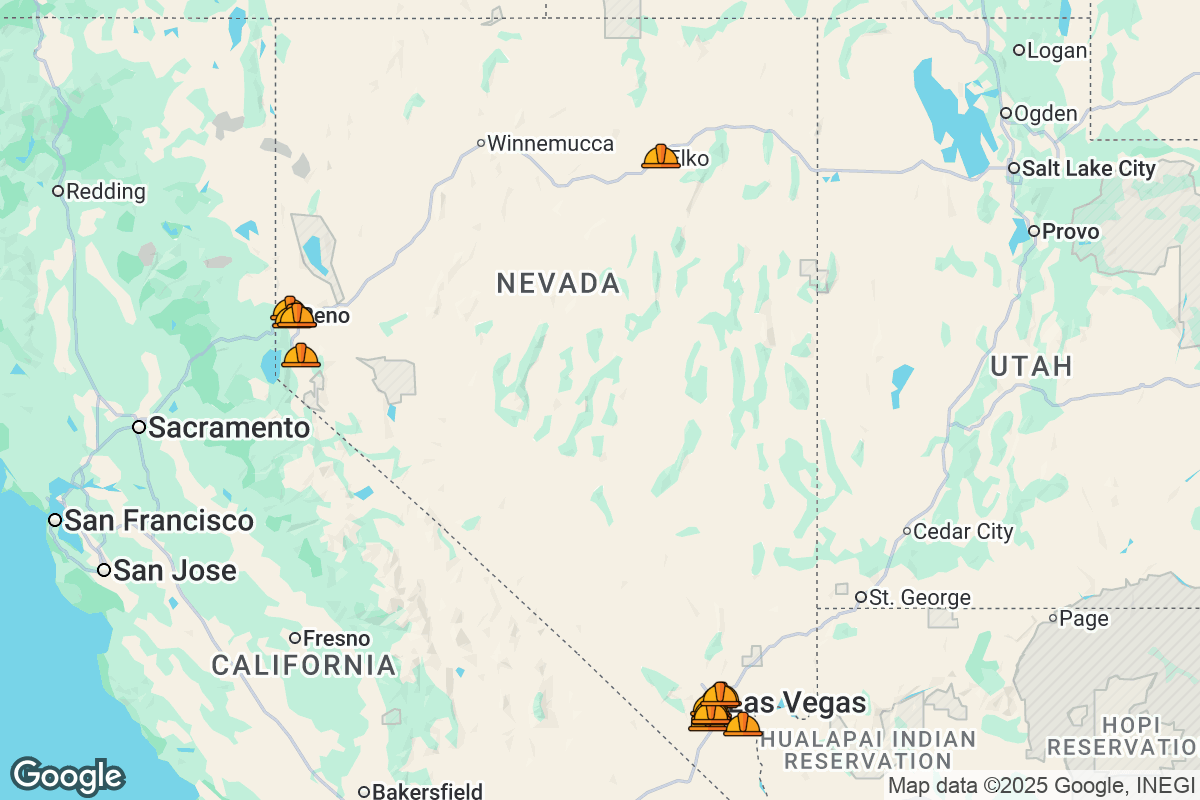Select the topmost hard hat marker at Las Vegas
The image size is (1200, 800).
coord(720,694)
